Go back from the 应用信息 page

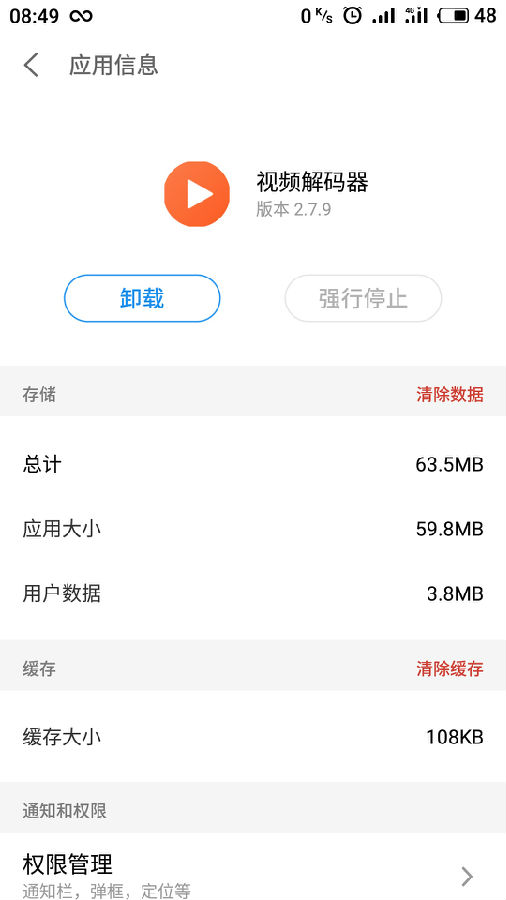(32, 65)
